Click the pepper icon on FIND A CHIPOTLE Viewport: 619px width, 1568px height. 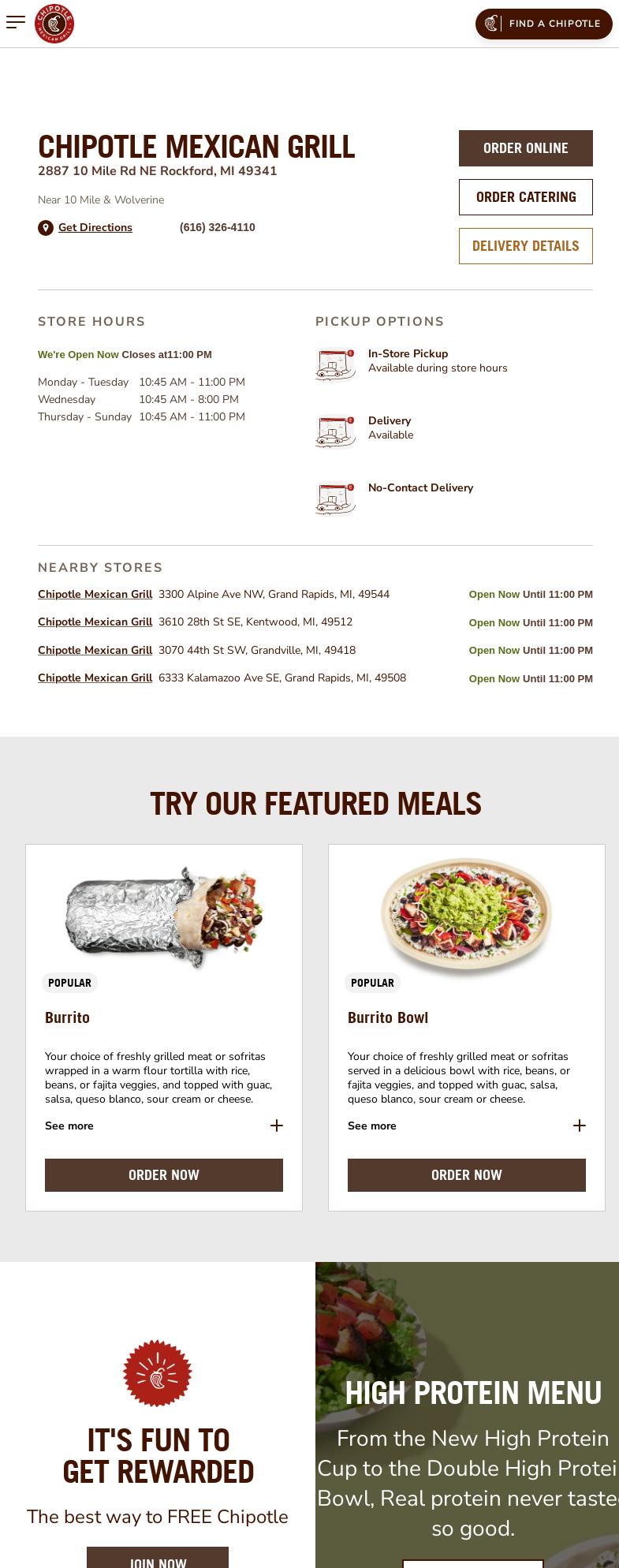click(x=491, y=24)
